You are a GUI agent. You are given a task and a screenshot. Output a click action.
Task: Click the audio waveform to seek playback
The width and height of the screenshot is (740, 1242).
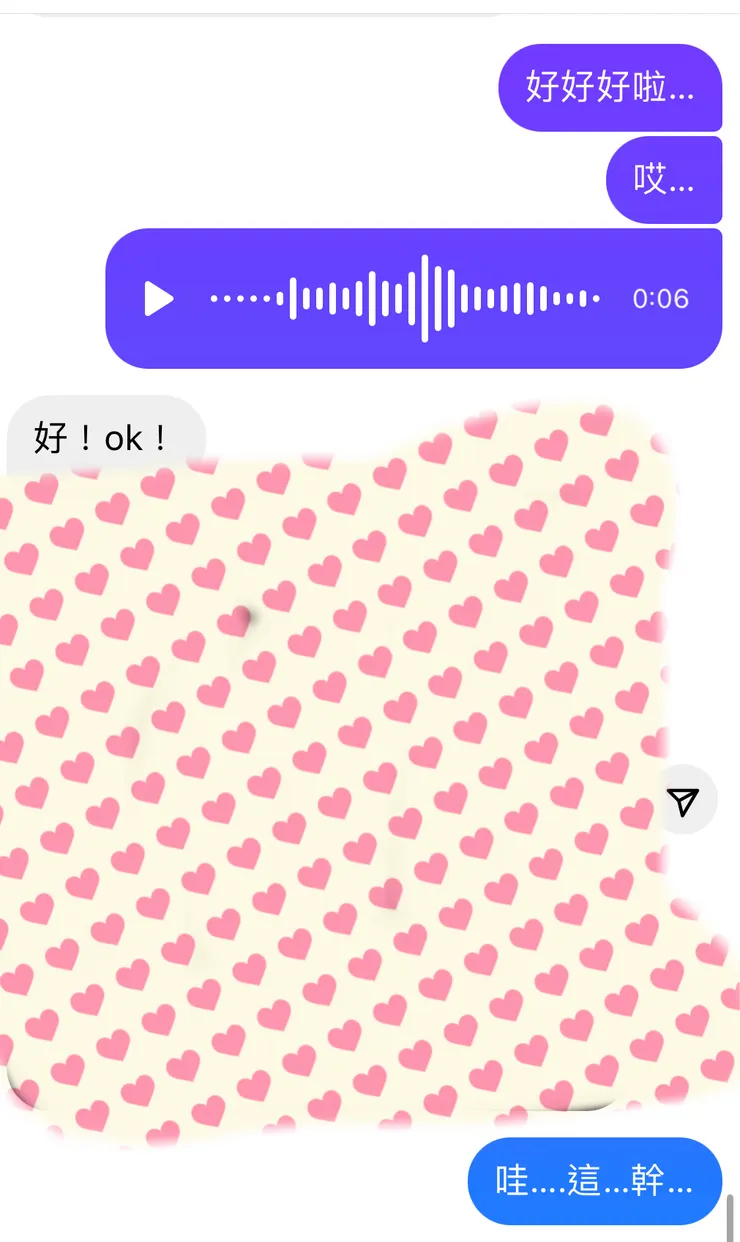pos(400,298)
